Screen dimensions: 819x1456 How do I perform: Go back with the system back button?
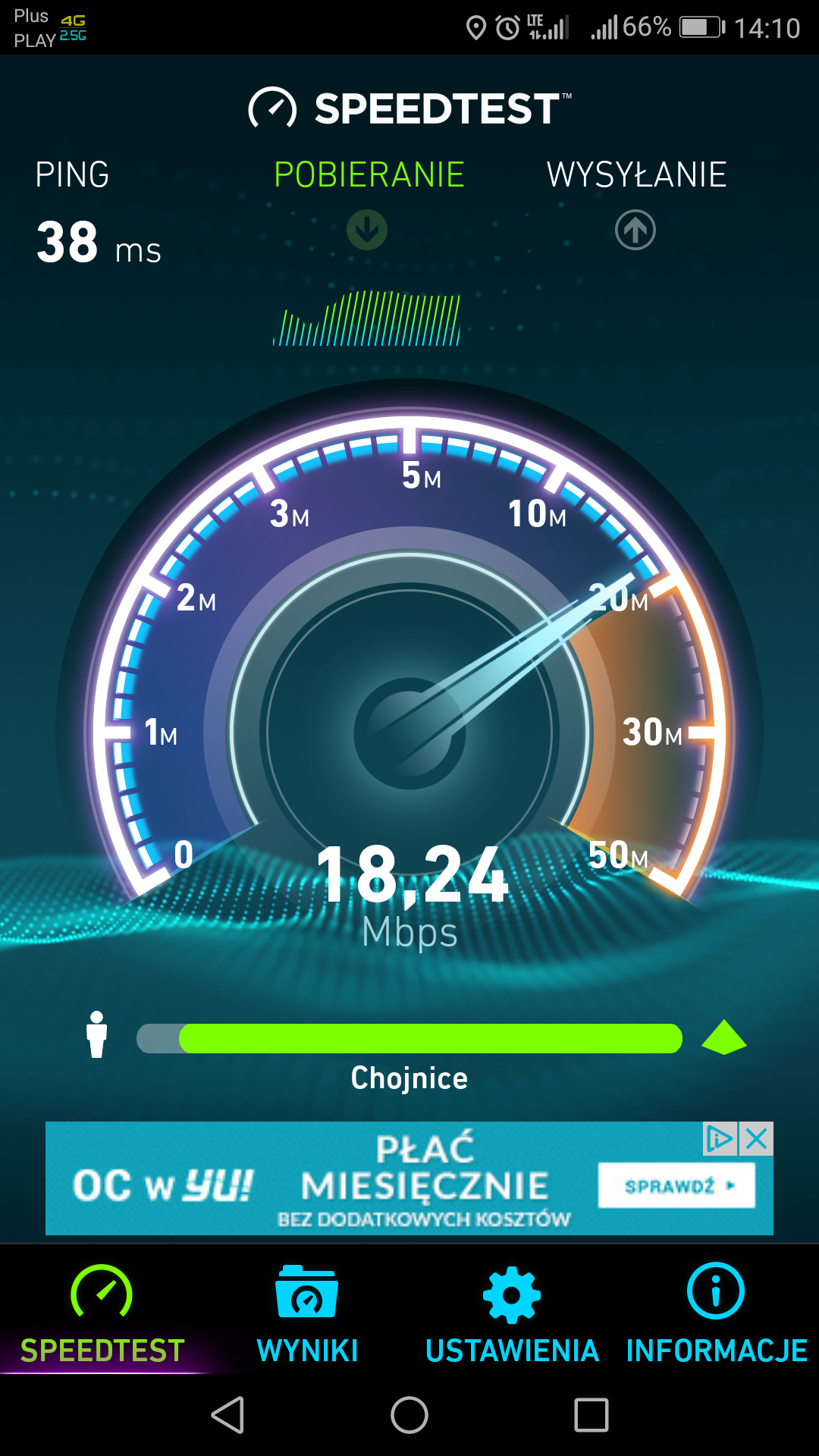227,1415
